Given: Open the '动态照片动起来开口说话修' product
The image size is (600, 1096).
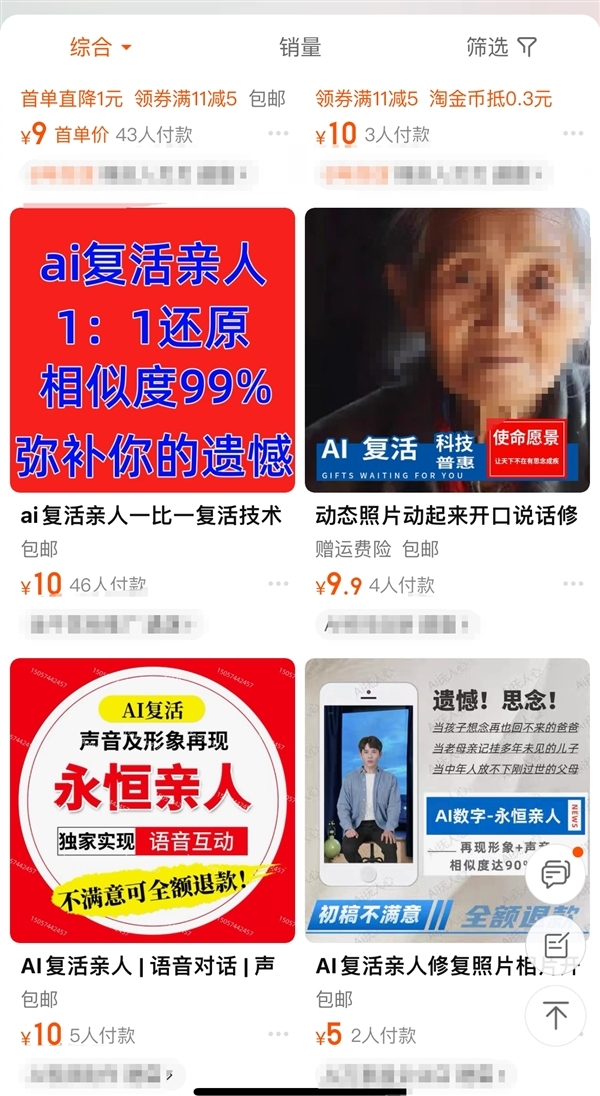Looking at the screenshot, I should 447,350.
